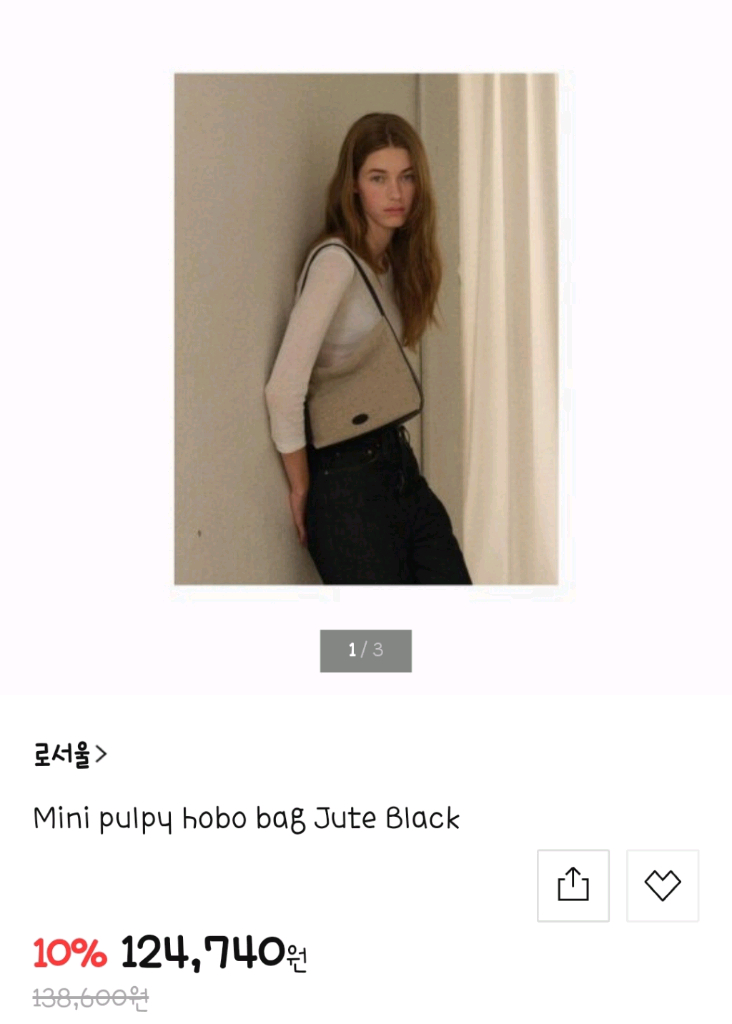Click the discounted price 124,740원
This screenshot has width=732, height=1024.
point(210,955)
